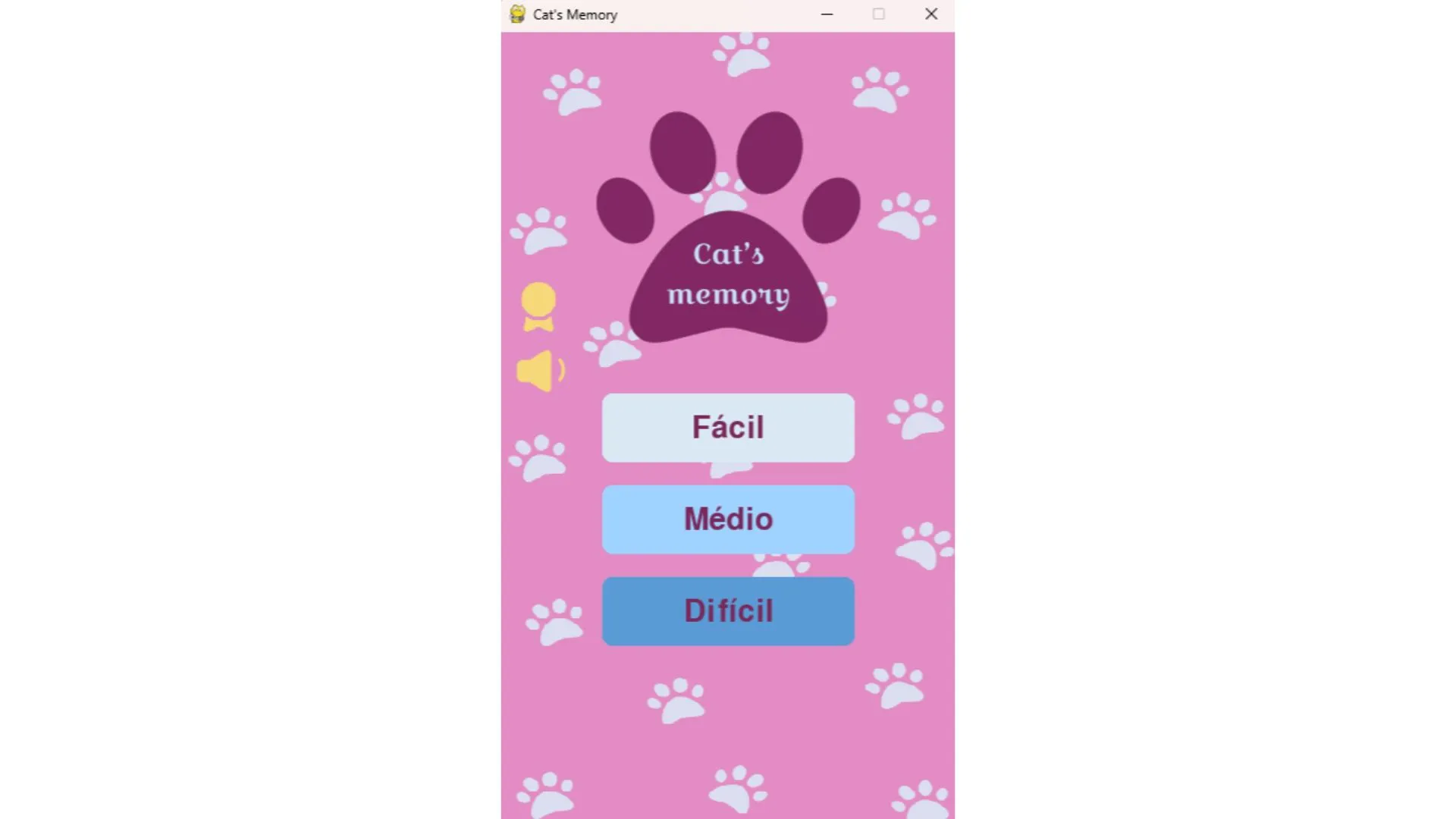Select the Médio difficulty level

tap(728, 519)
